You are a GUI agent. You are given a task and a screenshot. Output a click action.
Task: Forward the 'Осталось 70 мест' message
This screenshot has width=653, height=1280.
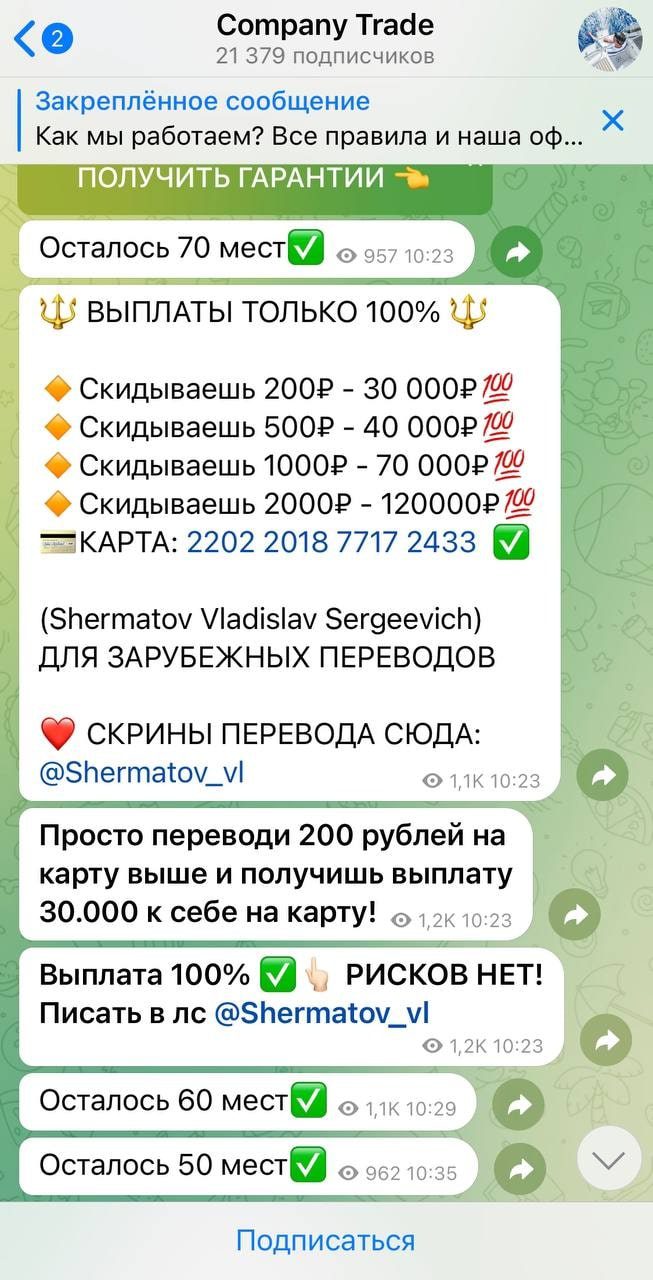point(517,253)
